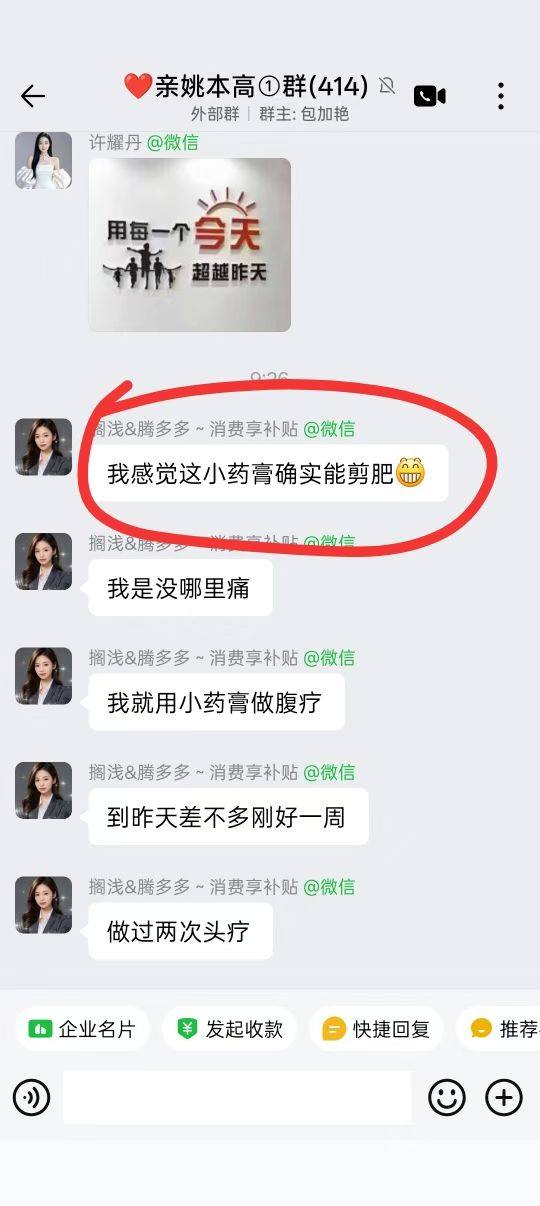This screenshot has height=1206, width=540.
Task: Open the three-dot overflow menu
Action: coord(501,96)
